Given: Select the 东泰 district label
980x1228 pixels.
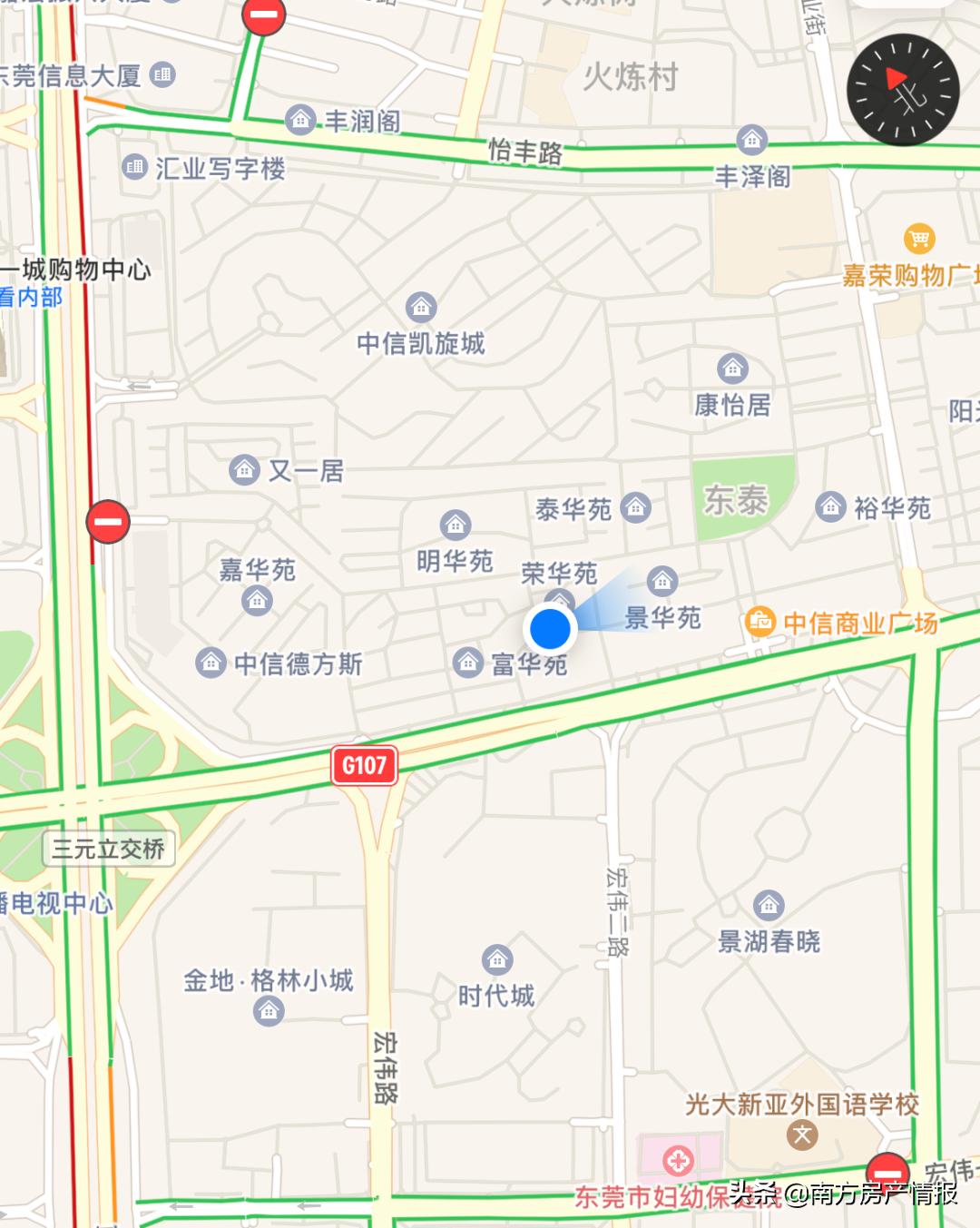Looking at the screenshot, I should pos(735,497).
